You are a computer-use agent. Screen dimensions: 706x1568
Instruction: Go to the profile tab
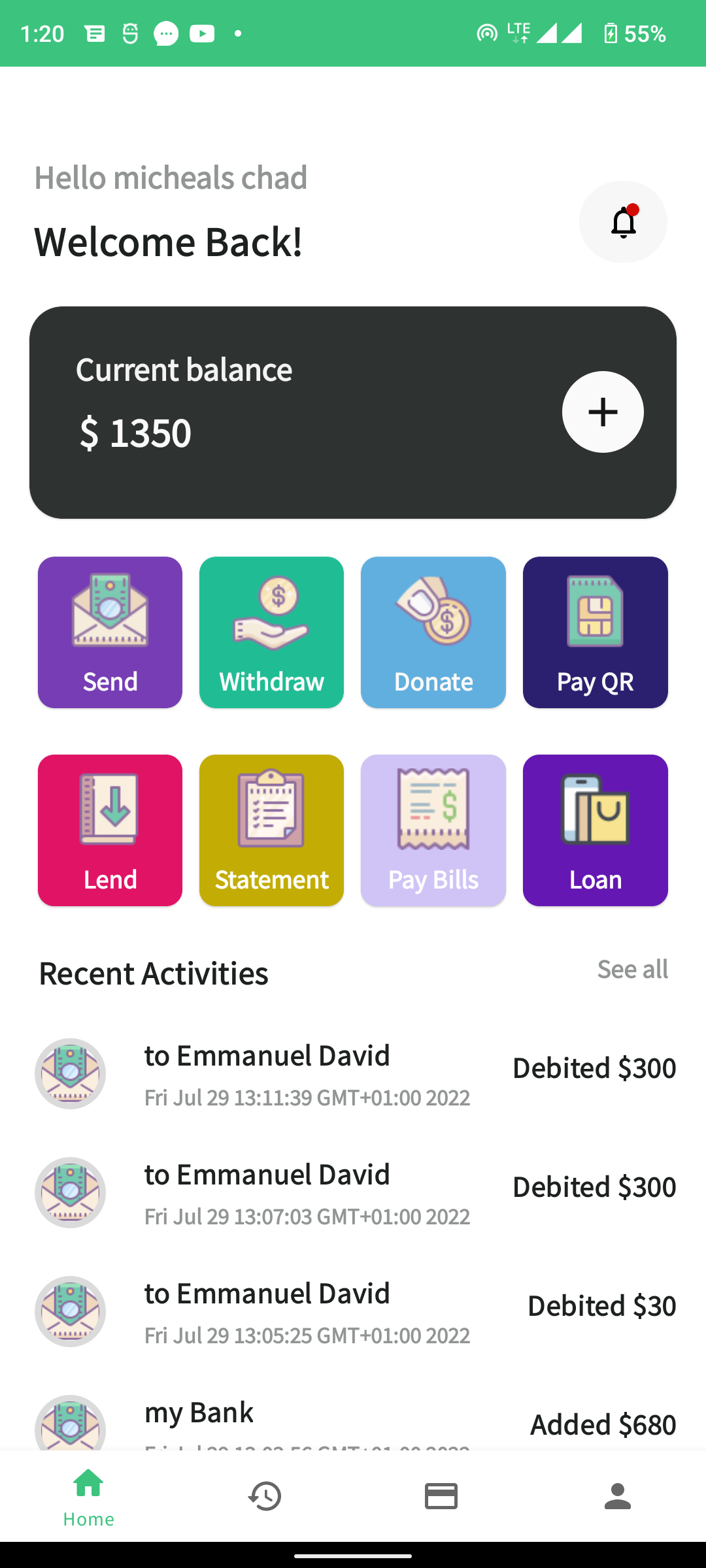tap(618, 1496)
